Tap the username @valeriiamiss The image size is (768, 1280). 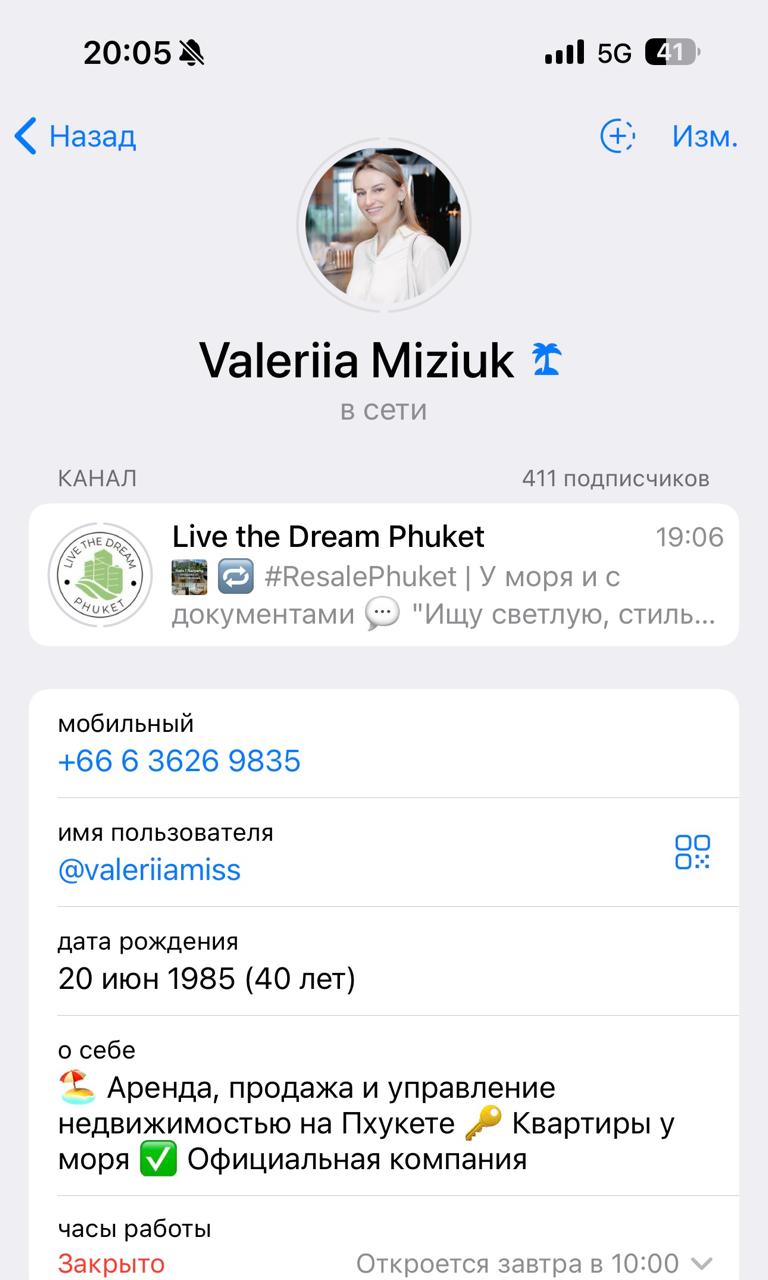click(x=150, y=870)
